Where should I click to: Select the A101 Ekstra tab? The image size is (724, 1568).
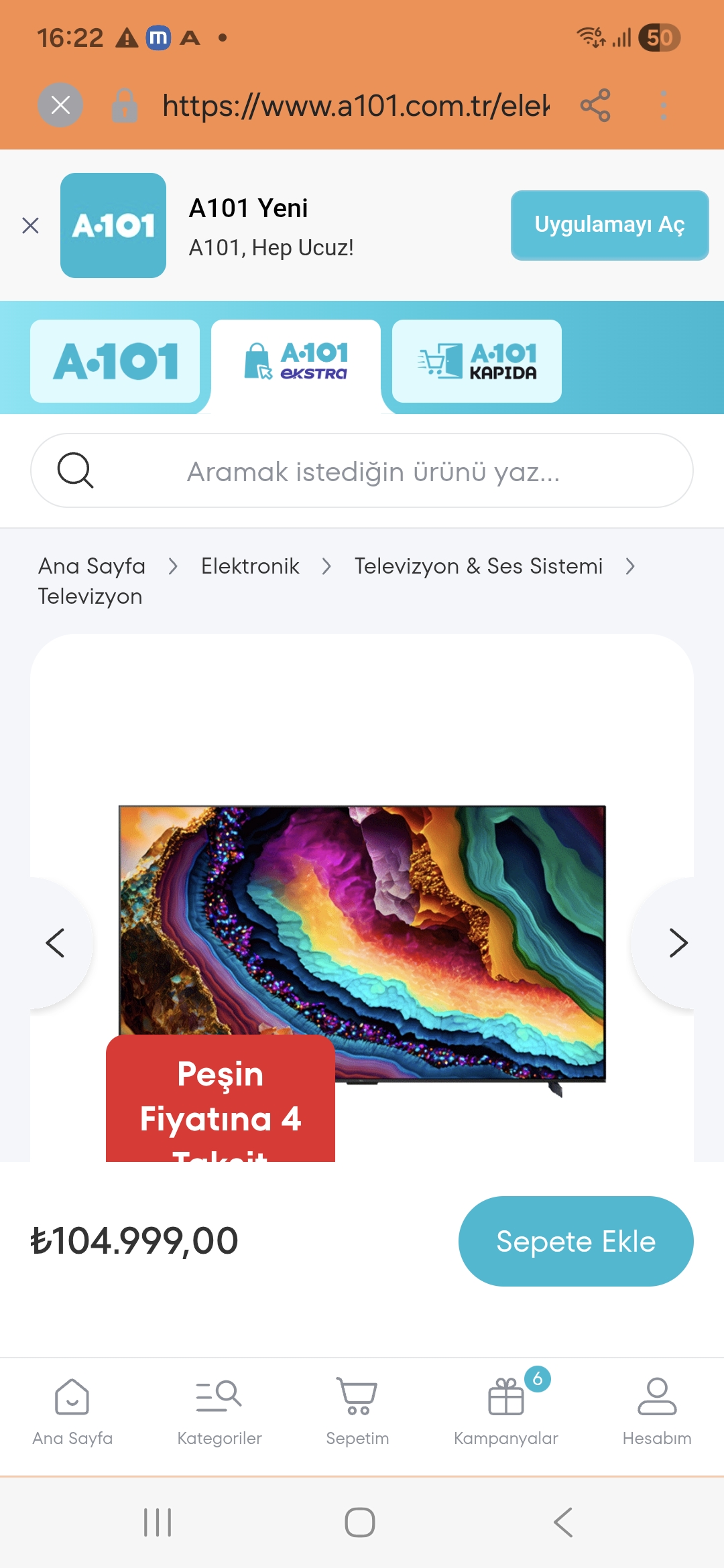click(296, 361)
